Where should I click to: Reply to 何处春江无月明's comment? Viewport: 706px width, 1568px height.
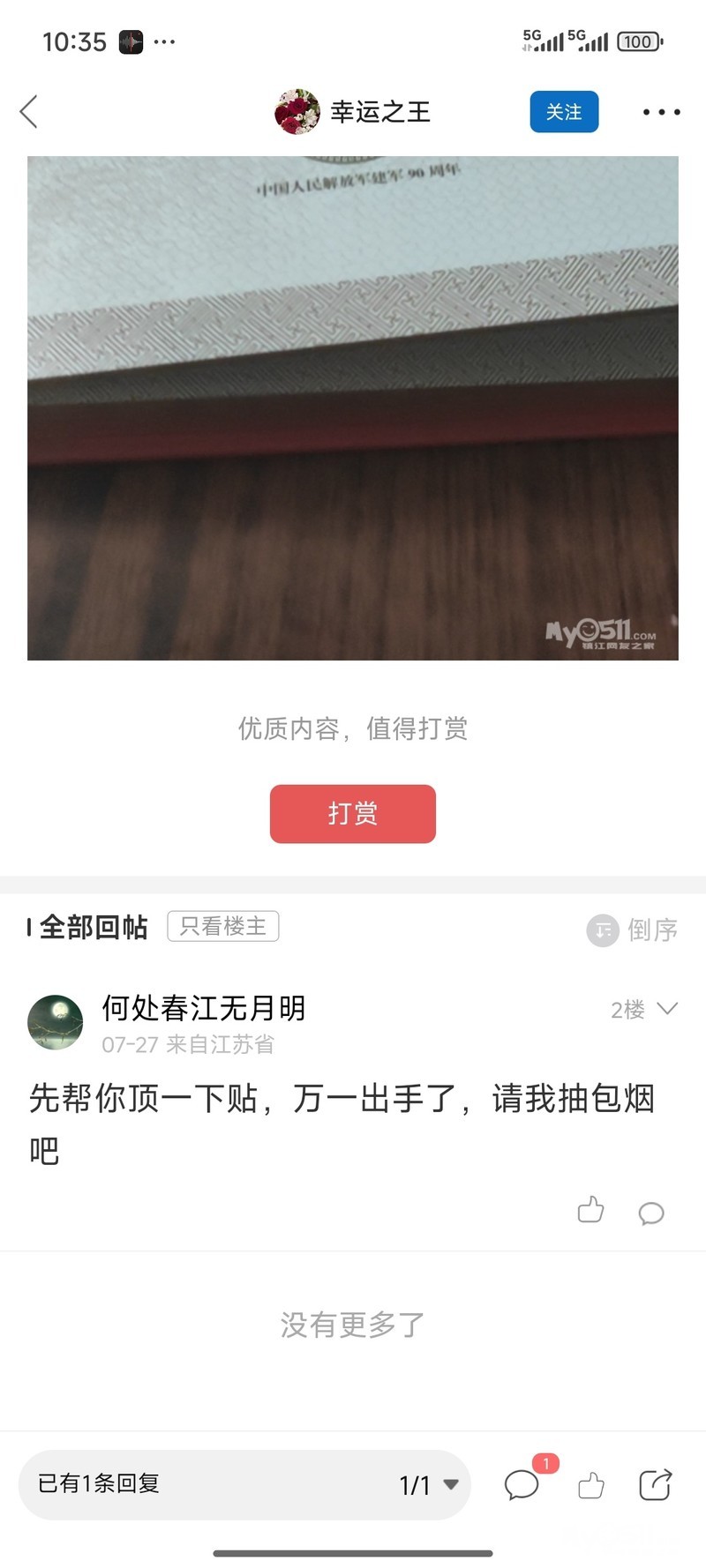pyautogui.click(x=651, y=1213)
